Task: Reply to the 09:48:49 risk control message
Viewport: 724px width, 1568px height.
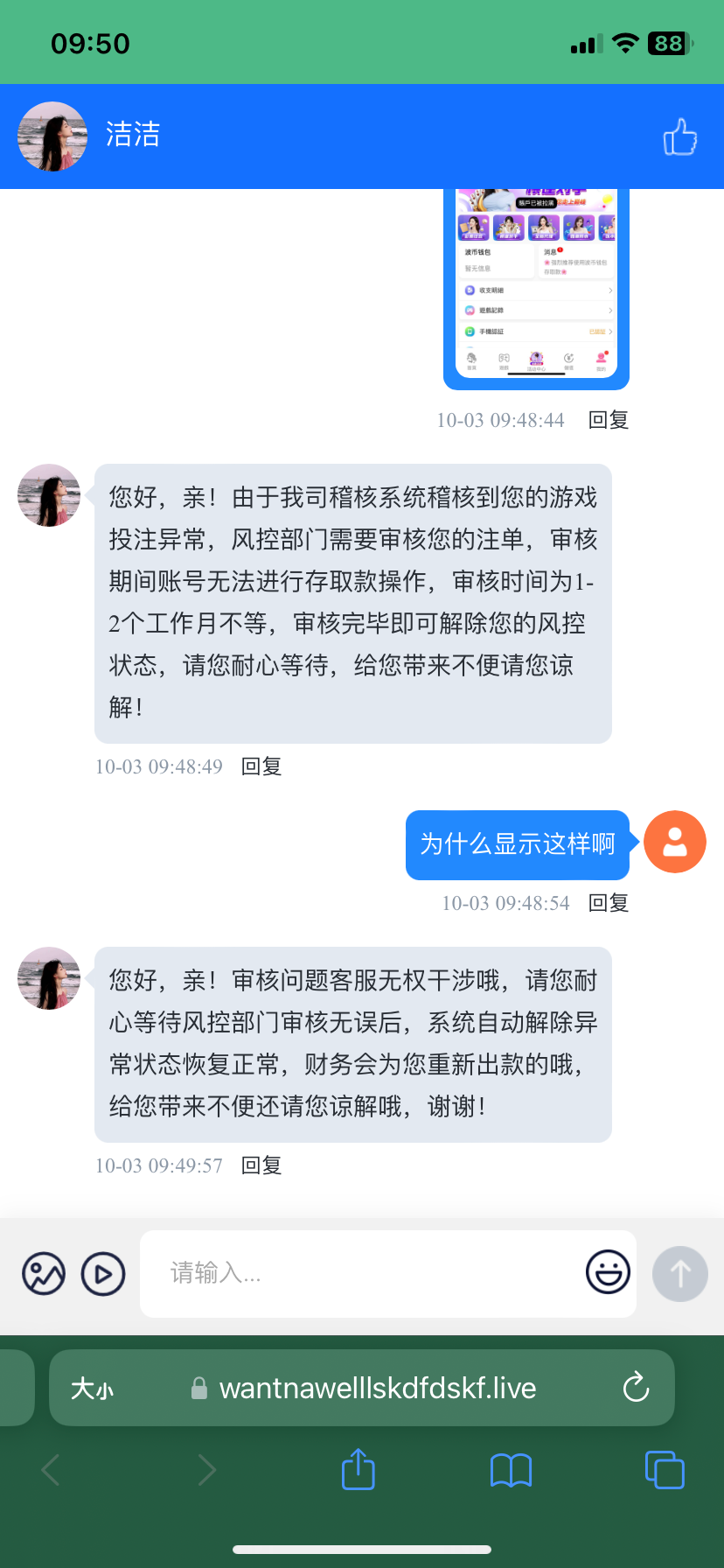Action: (260, 766)
